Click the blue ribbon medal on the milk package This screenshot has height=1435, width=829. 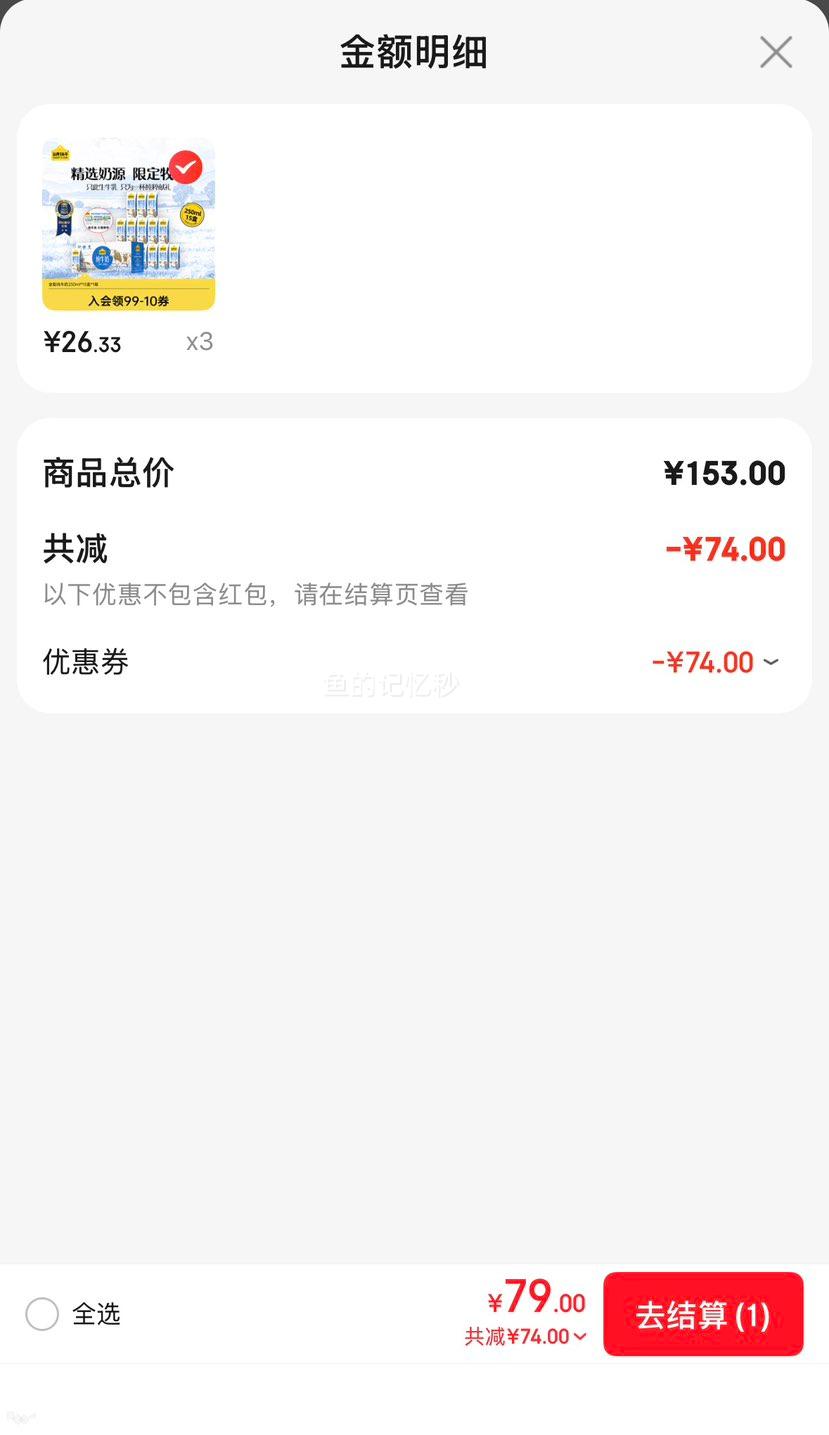click(62, 215)
